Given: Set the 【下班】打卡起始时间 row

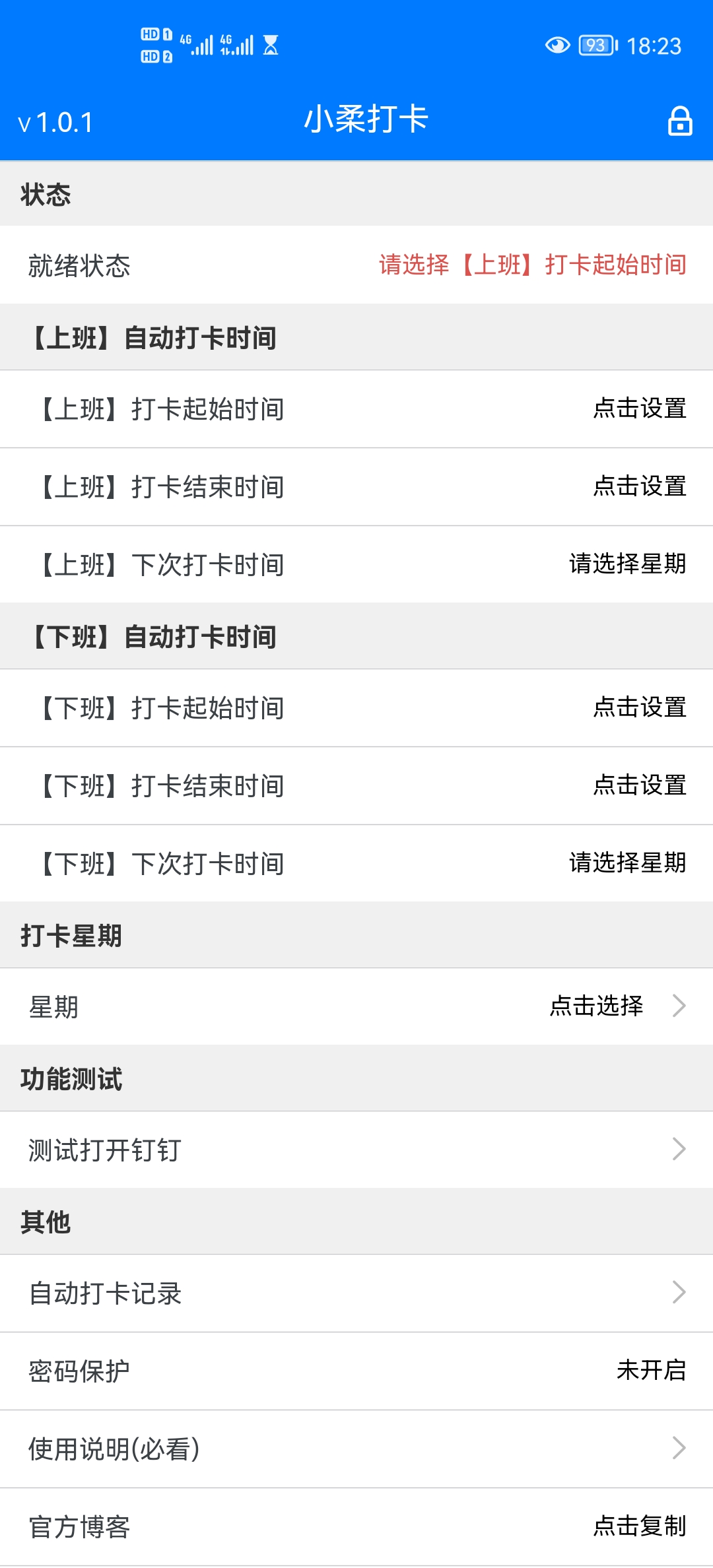Looking at the screenshot, I should (356, 708).
